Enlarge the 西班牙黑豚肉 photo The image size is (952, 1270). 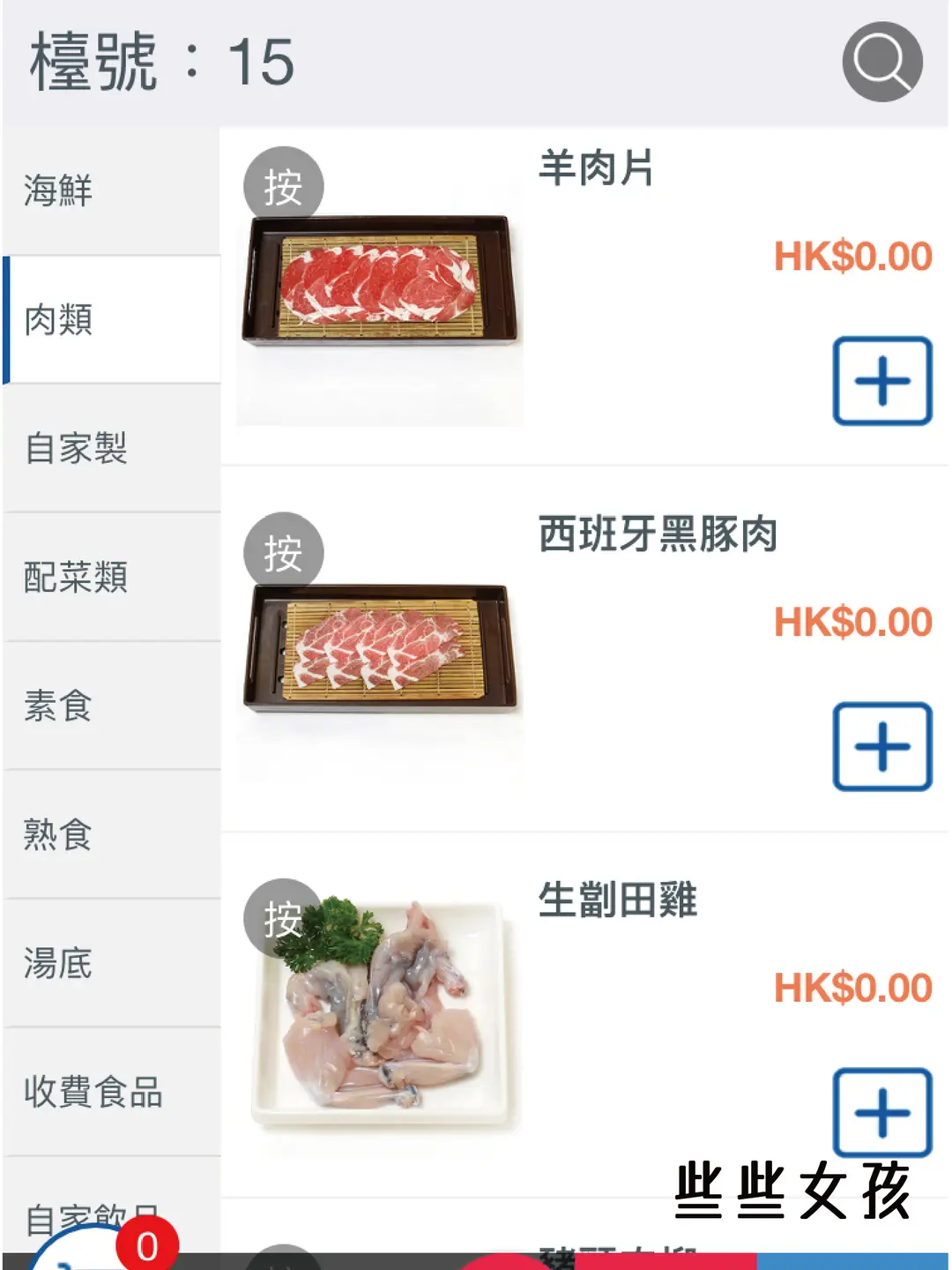pyautogui.click(x=380, y=648)
